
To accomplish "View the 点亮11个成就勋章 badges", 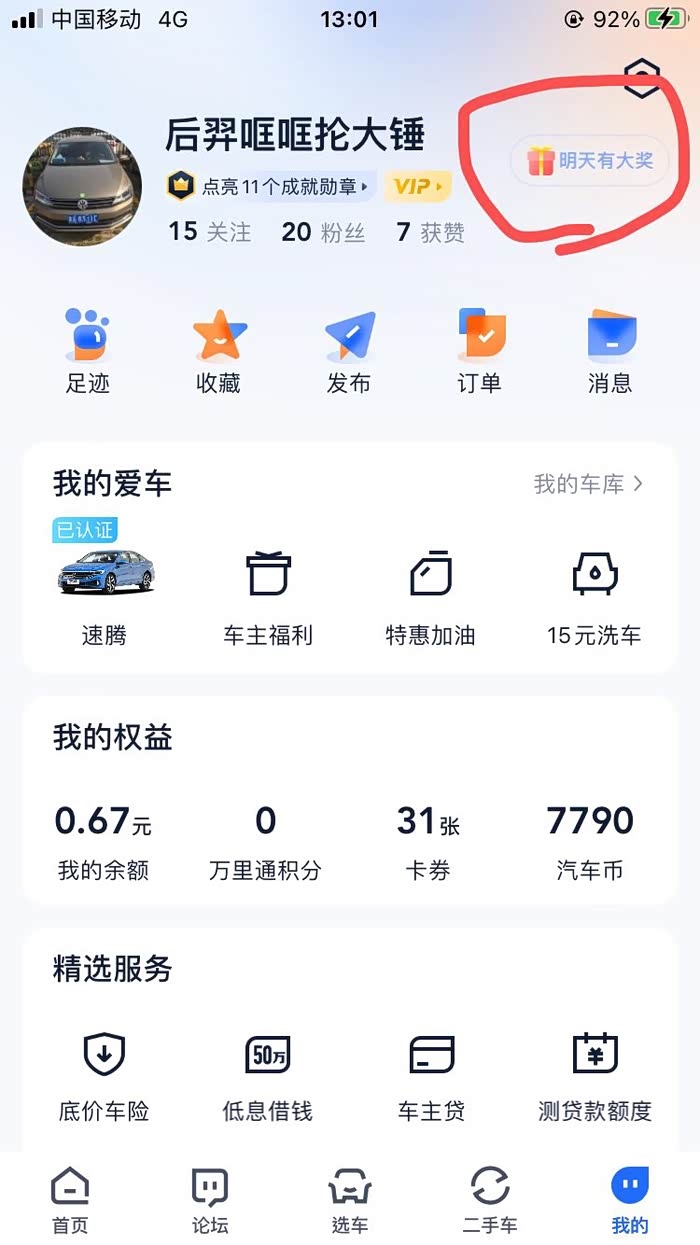I will pos(269,186).
